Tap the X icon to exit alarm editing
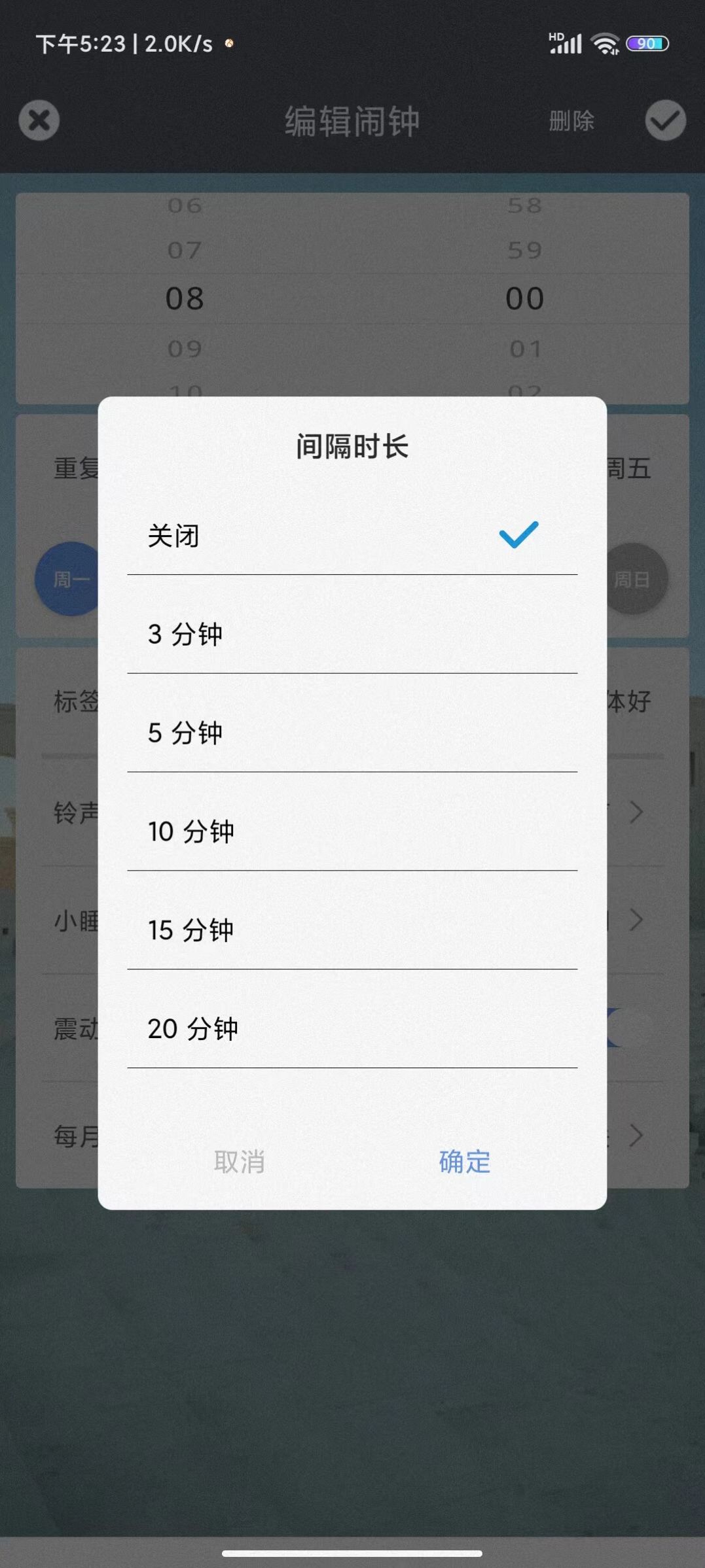 39,121
